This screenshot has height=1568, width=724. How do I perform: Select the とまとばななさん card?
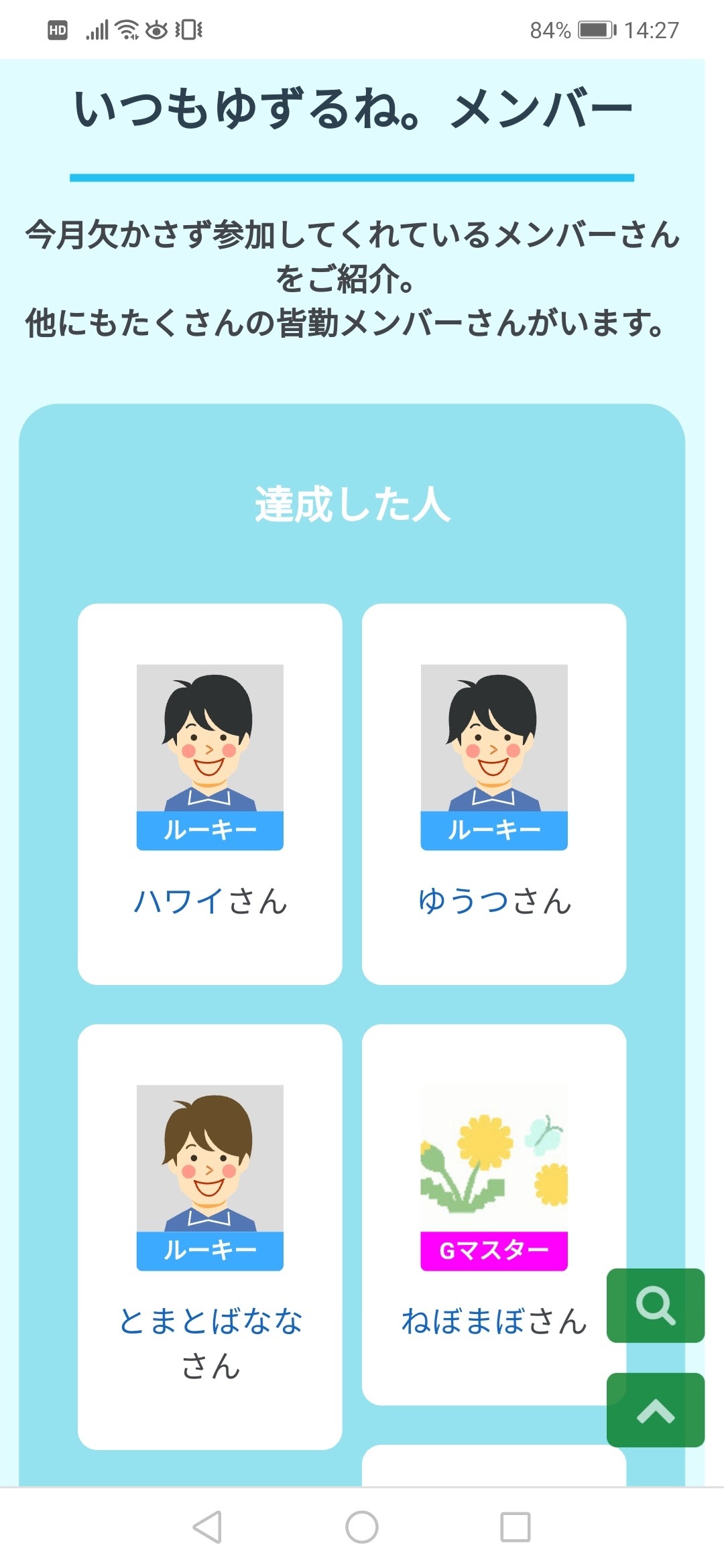(210, 1226)
